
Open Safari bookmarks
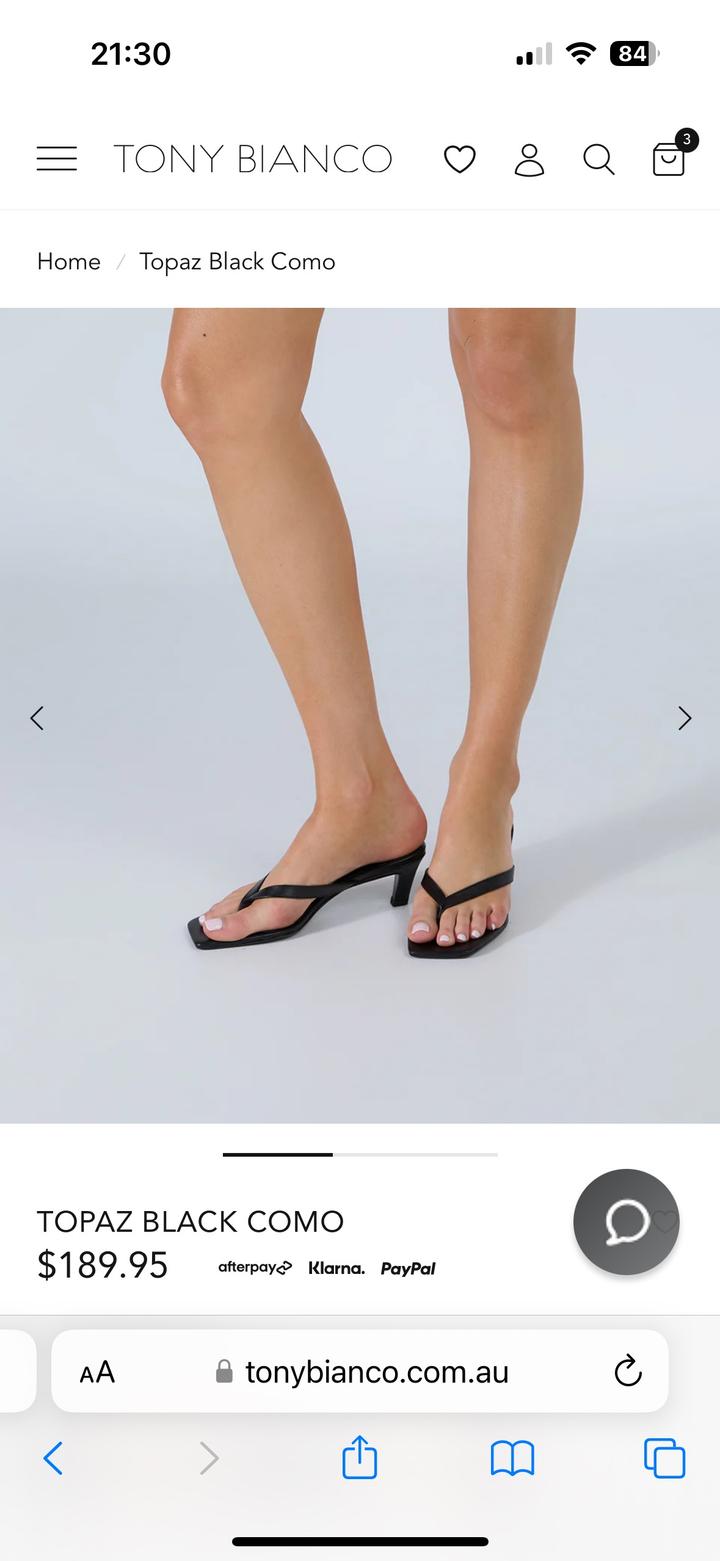click(x=512, y=1458)
